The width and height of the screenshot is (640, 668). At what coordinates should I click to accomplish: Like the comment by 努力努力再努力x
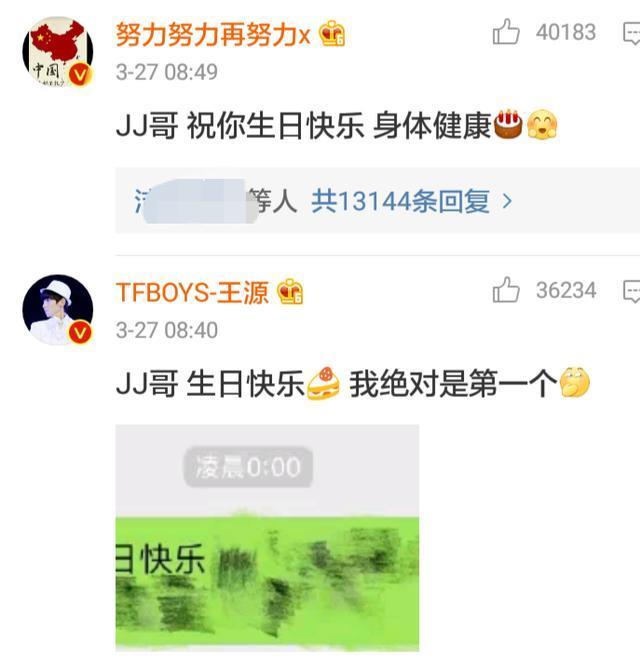[x=507, y=33]
